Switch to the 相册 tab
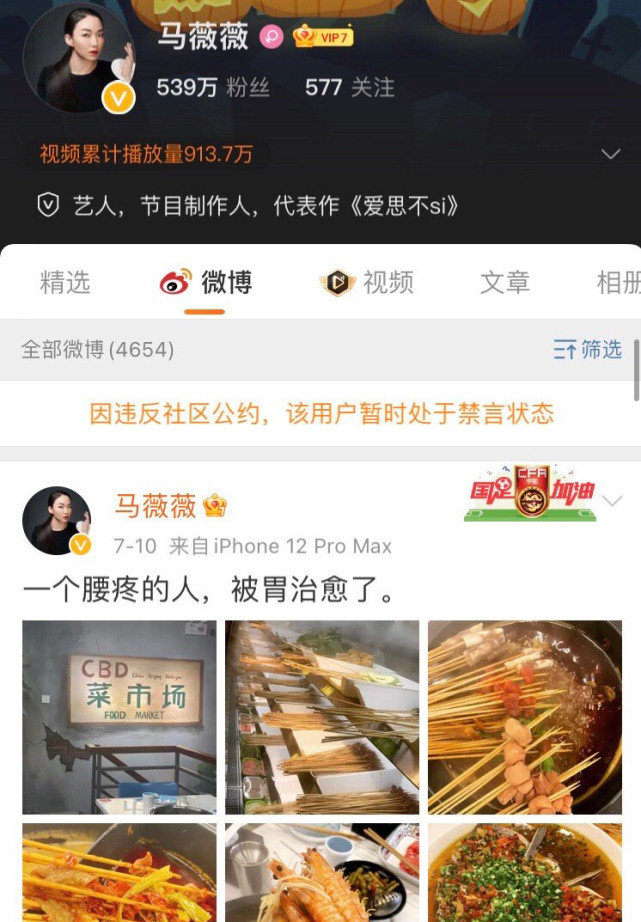 (618, 283)
